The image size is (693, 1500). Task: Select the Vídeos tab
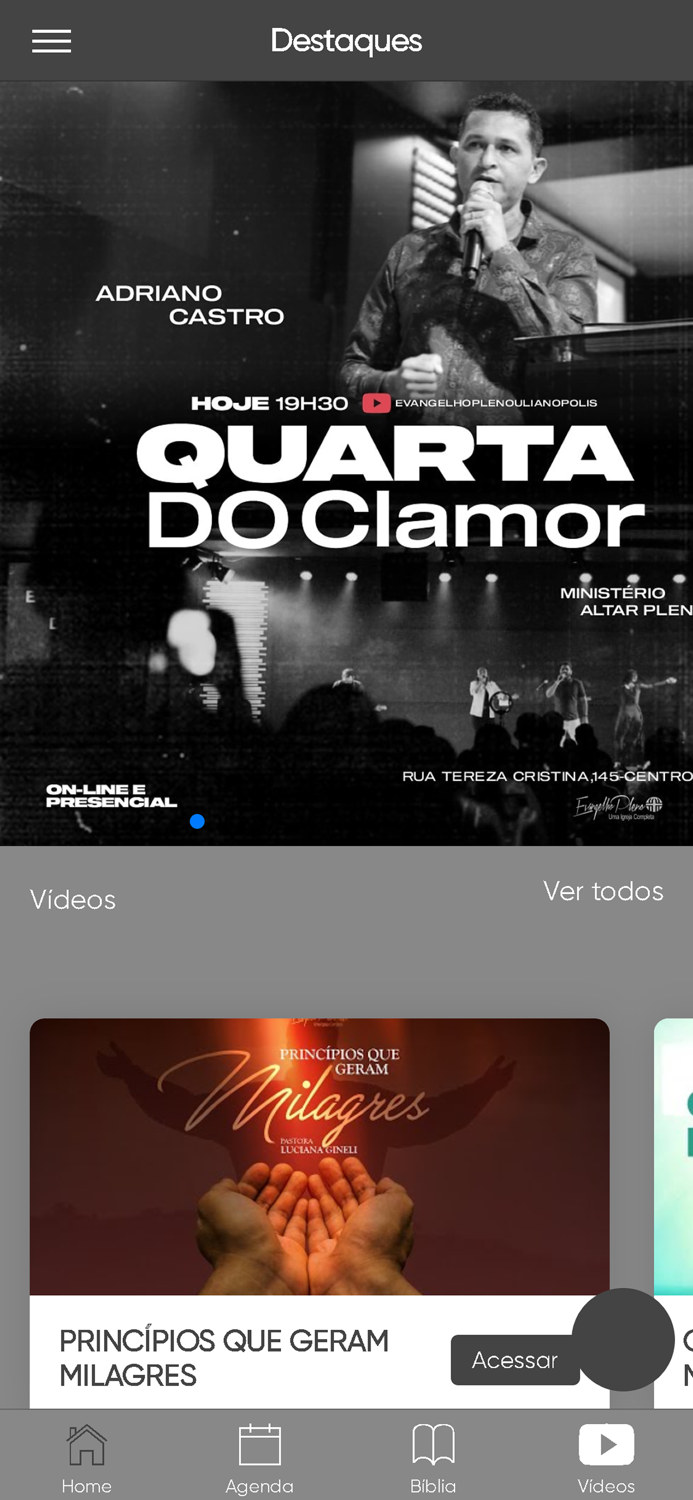(606, 1459)
